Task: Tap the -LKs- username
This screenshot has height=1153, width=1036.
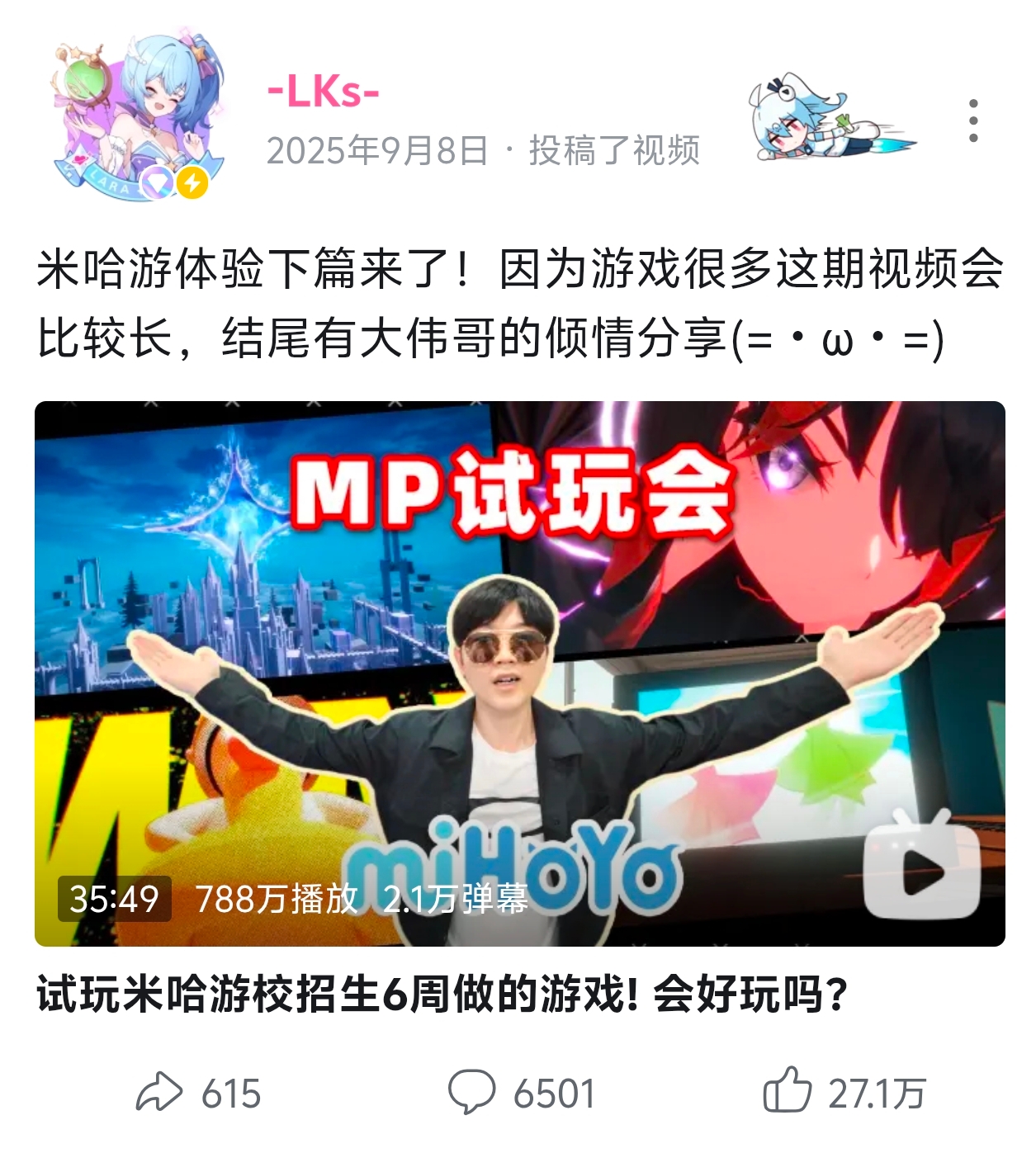Action: [323, 91]
